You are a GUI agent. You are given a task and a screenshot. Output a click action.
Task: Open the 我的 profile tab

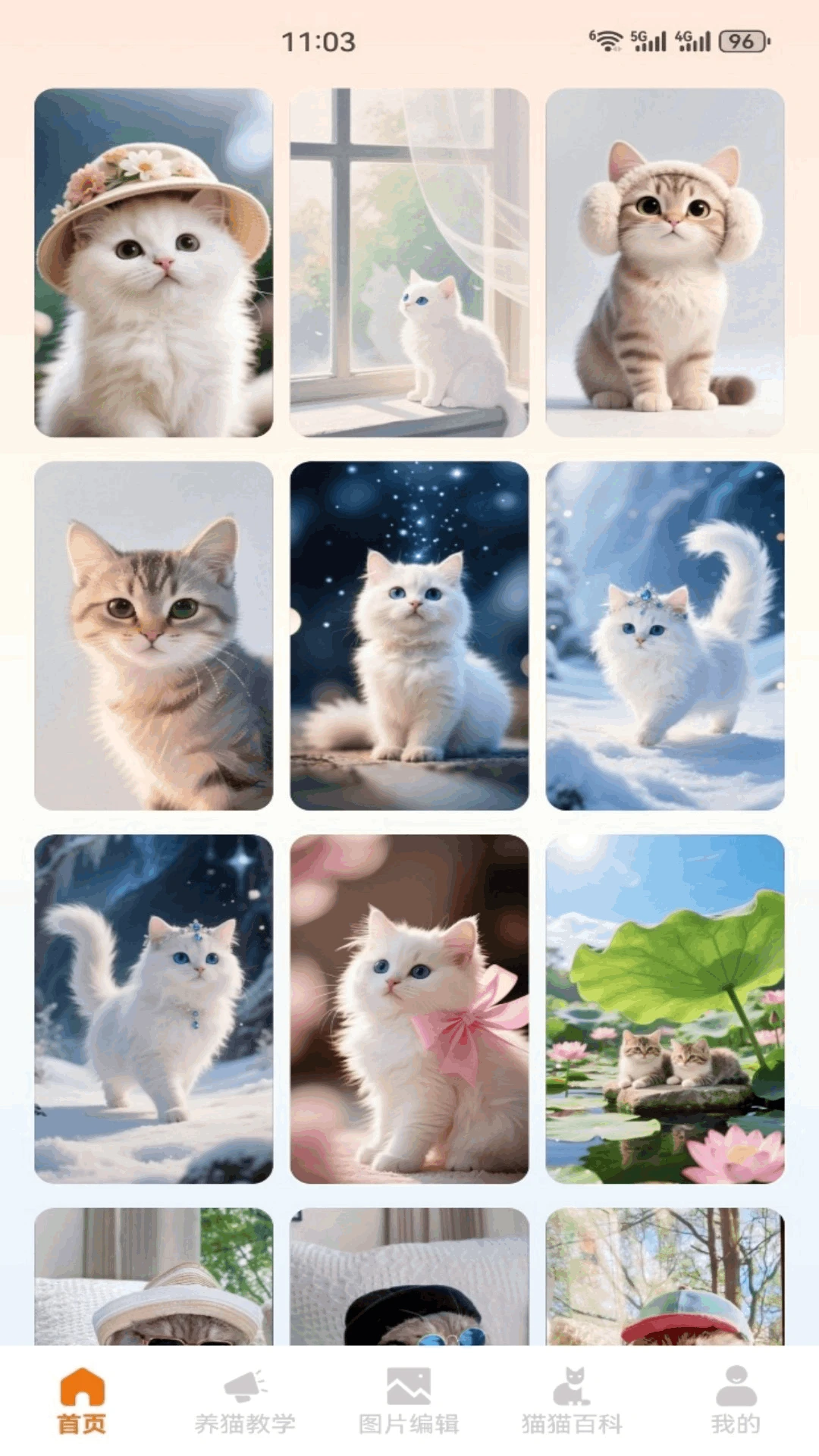tap(736, 1401)
